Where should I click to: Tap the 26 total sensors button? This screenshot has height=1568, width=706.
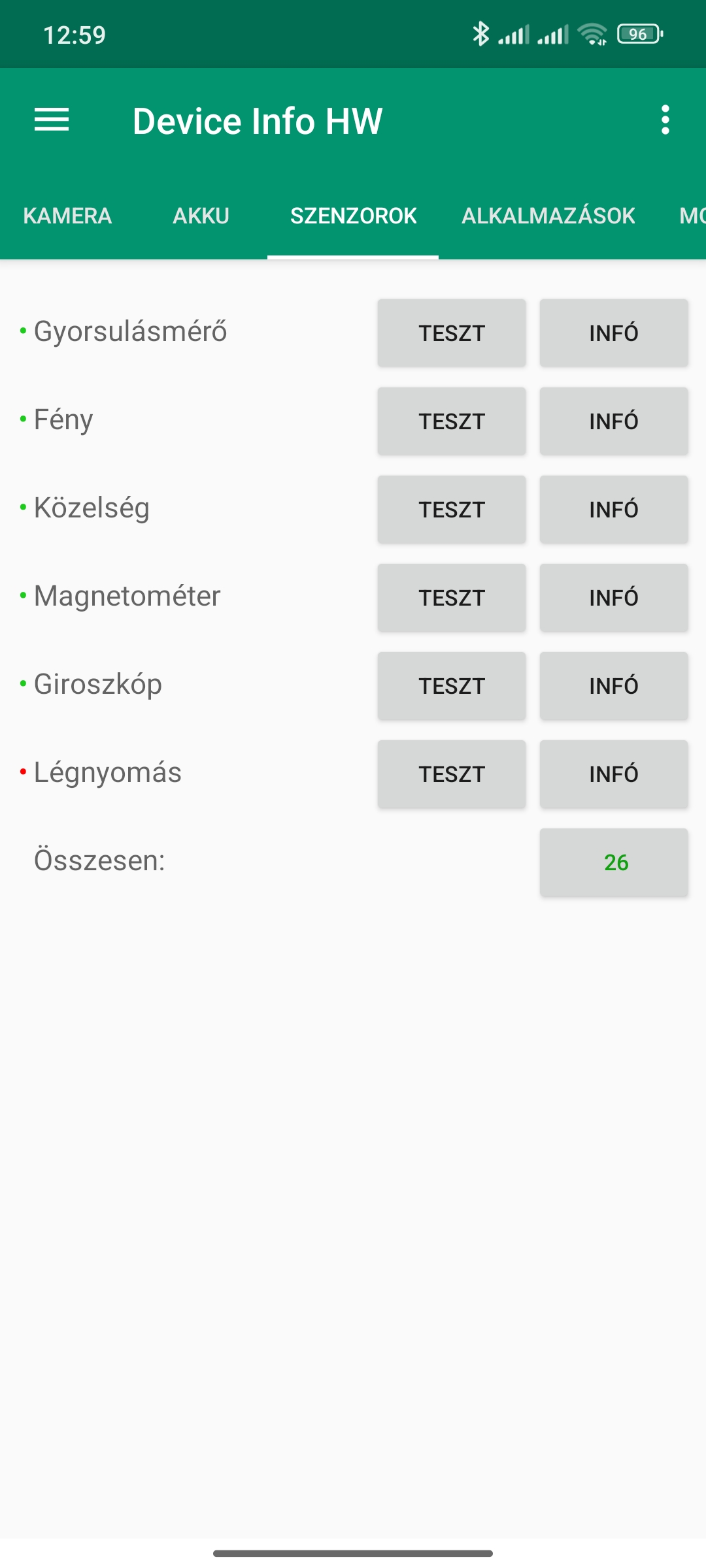click(x=614, y=862)
